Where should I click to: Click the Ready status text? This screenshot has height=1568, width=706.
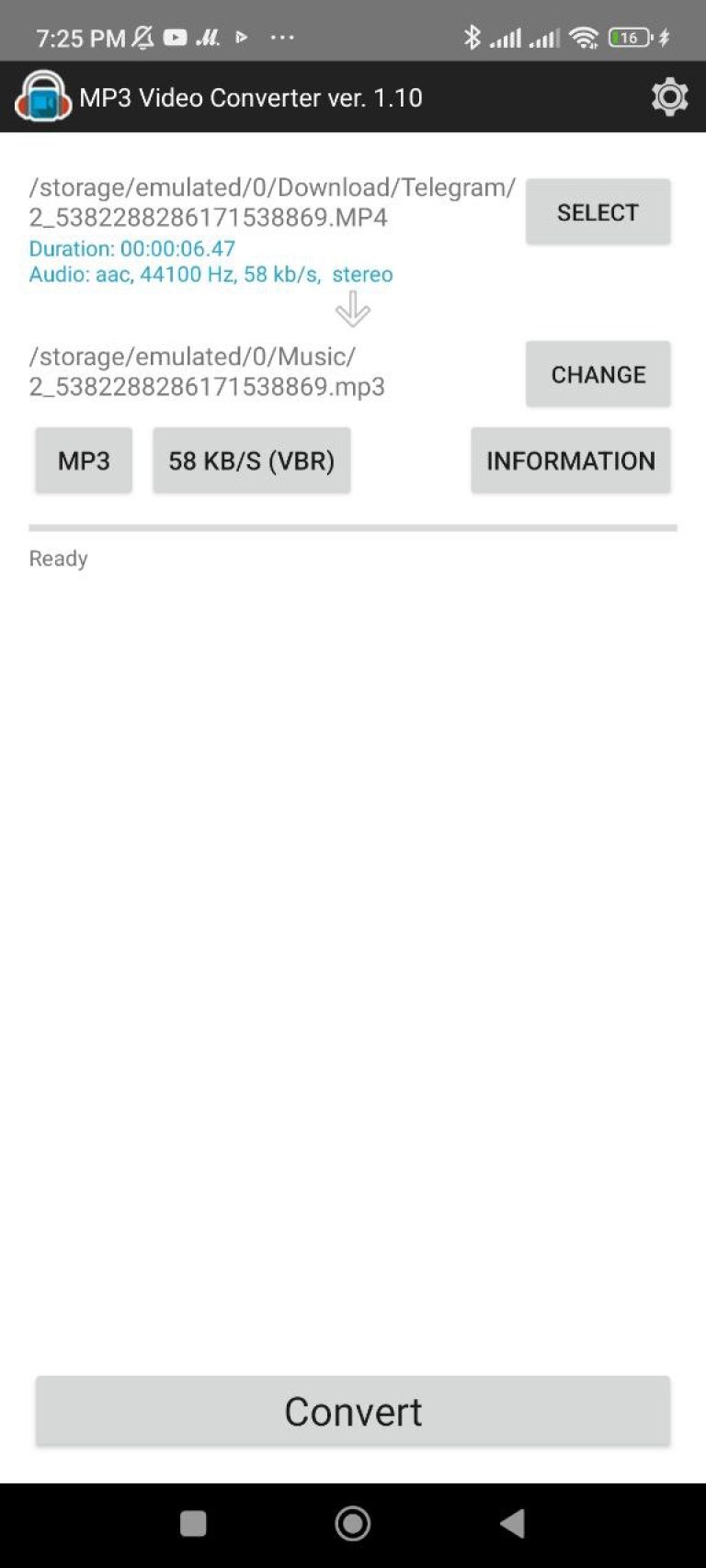[x=58, y=558]
